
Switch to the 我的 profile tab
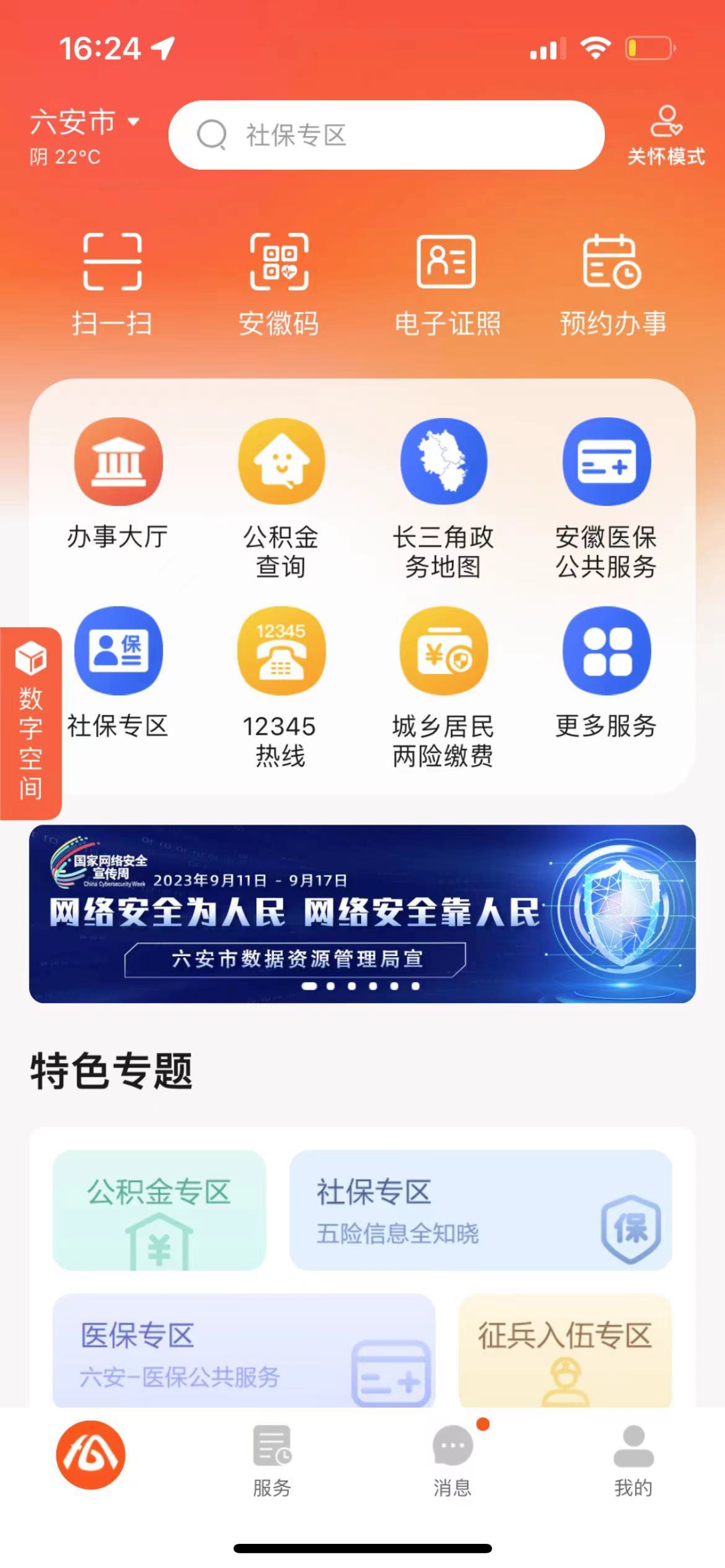(633, 1460)
